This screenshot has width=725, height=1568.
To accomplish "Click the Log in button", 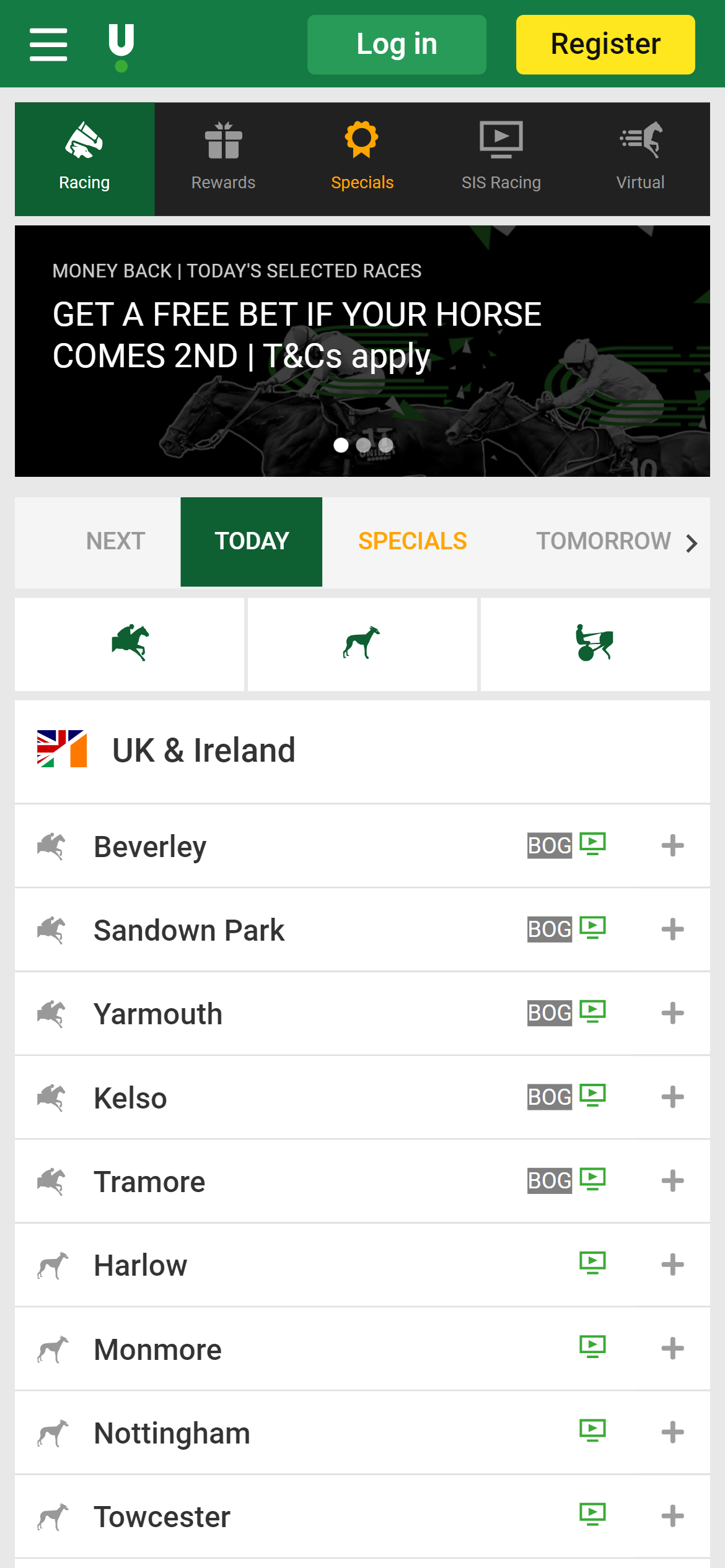I will tap(396, 43).
